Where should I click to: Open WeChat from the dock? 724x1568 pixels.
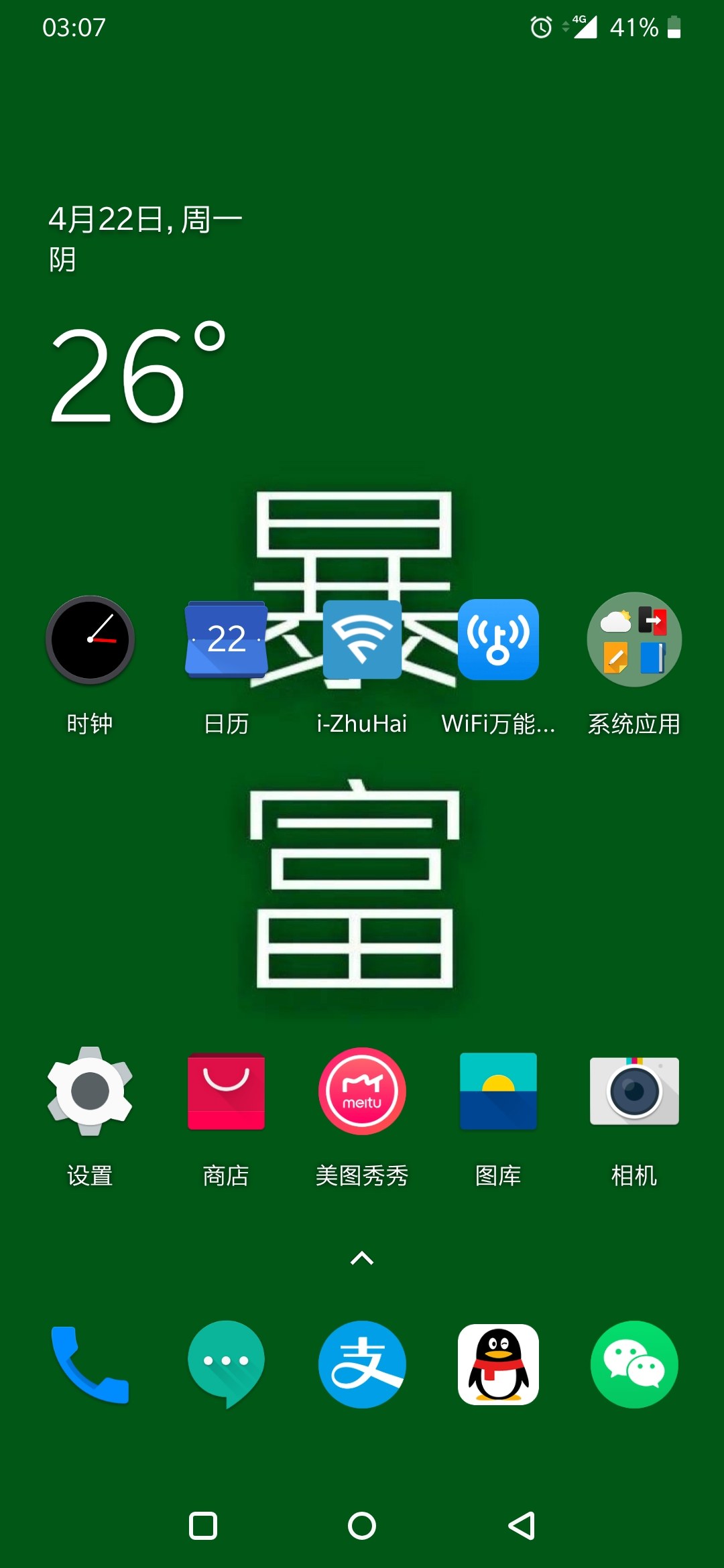(x=634, y=1365)
